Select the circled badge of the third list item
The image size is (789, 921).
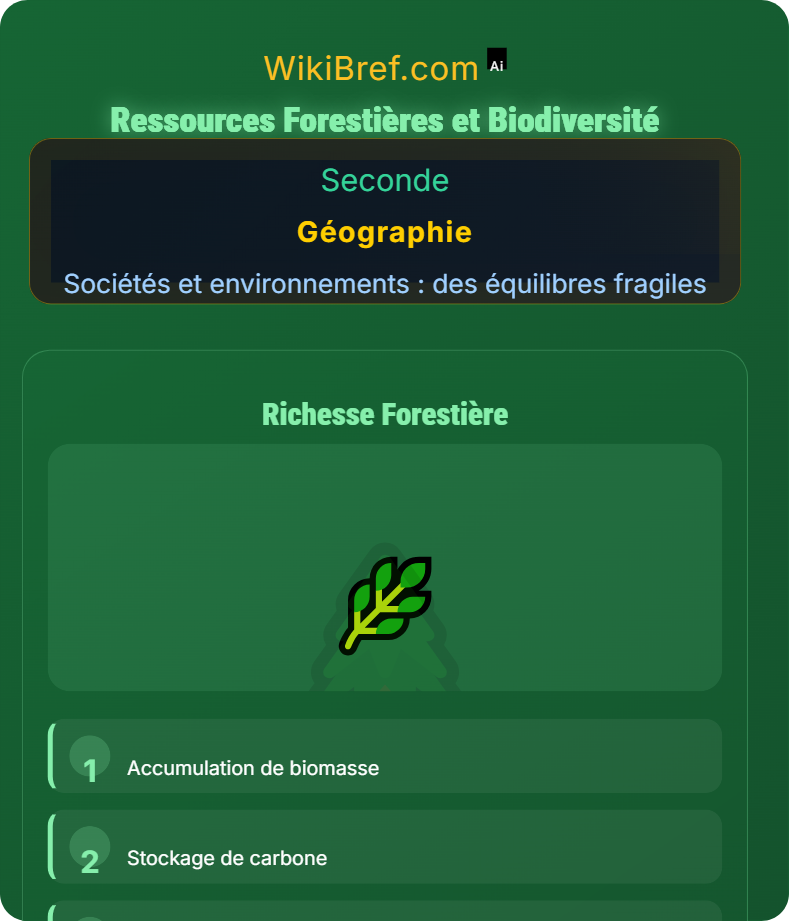91,915
